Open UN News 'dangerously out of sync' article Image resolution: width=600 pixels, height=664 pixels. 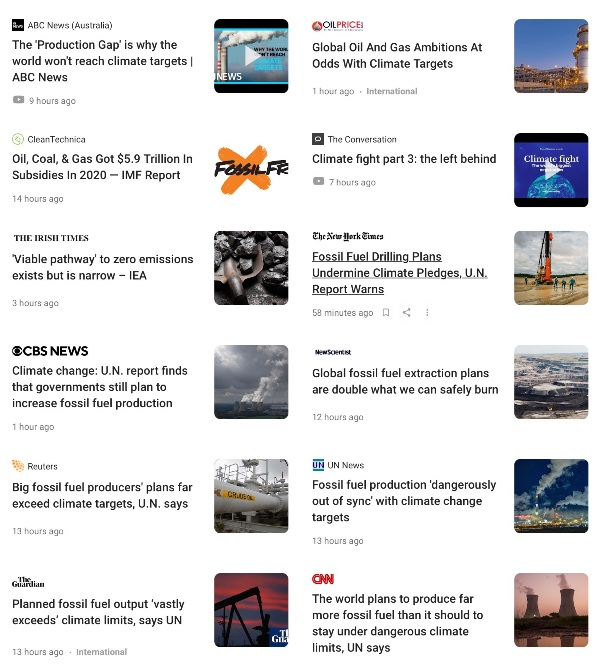[x=403, y=501]
